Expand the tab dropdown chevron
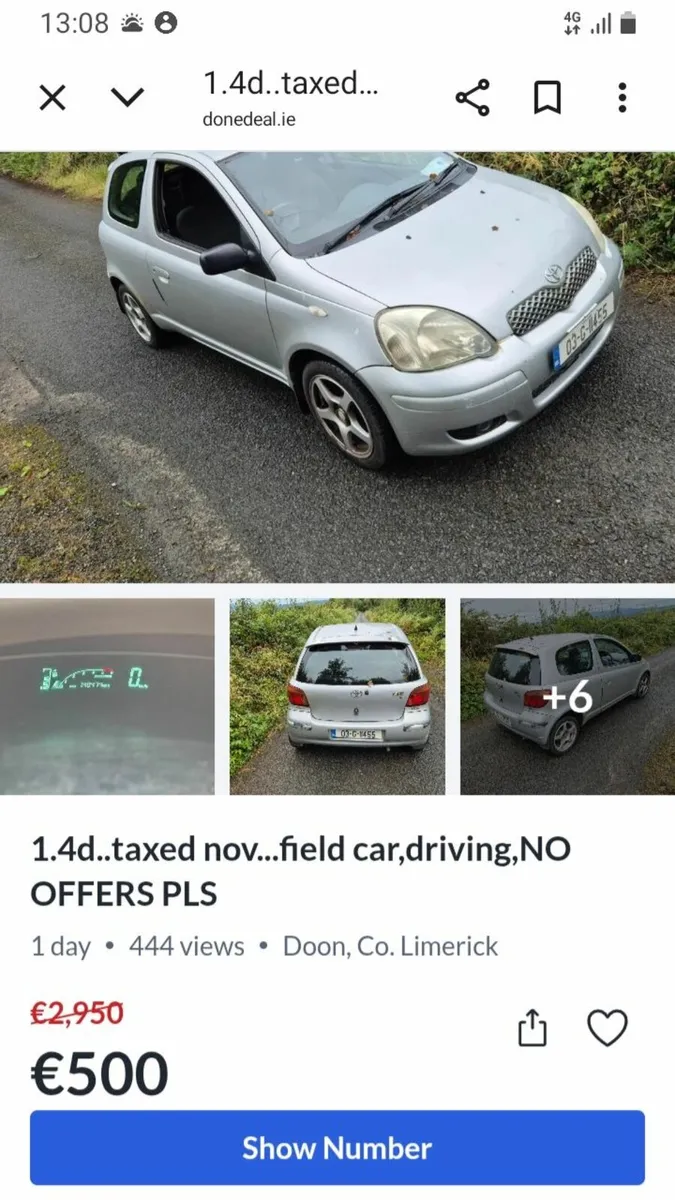The height and width of the screenshot is (1200, 675). tap(127, 98)
